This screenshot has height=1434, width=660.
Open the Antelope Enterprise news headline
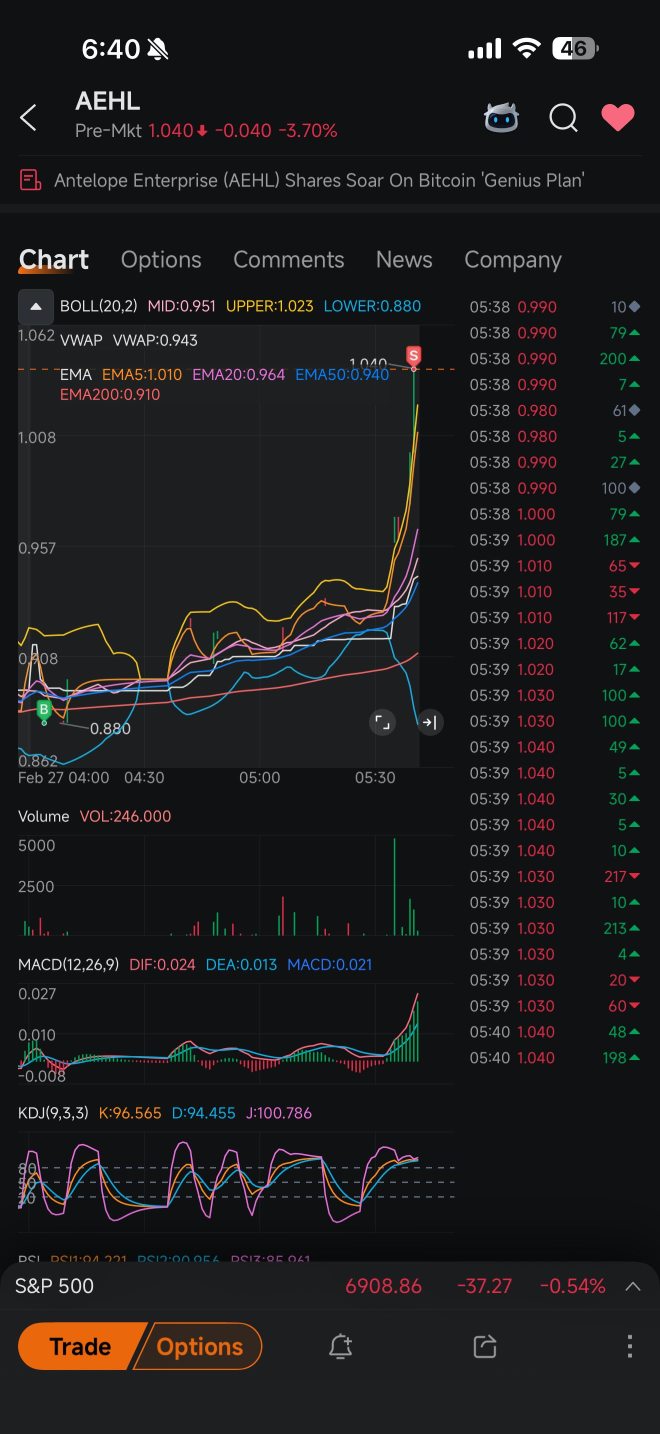coord(319,180)
